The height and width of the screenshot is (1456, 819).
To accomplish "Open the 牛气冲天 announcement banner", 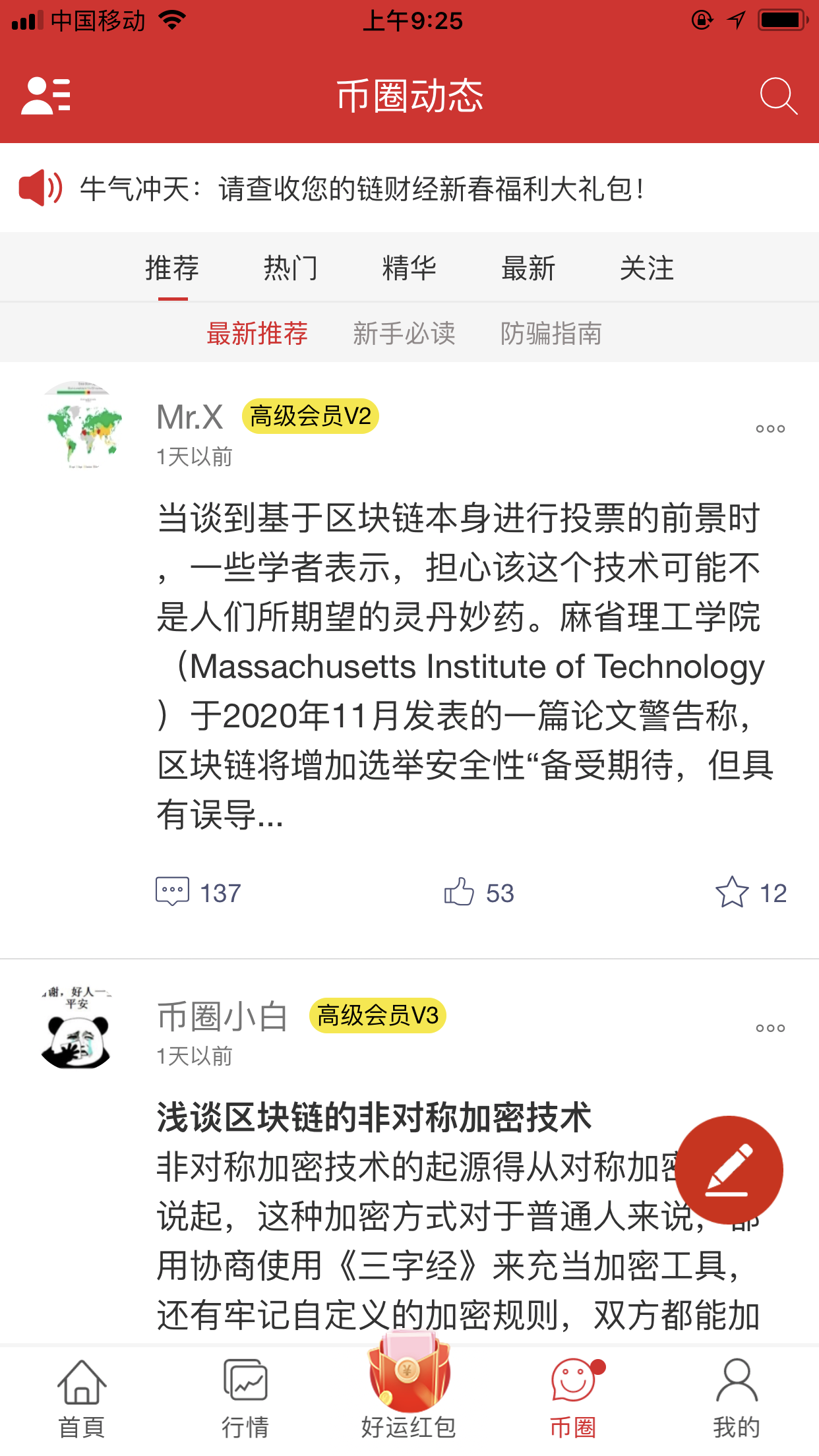I will 361,189.
